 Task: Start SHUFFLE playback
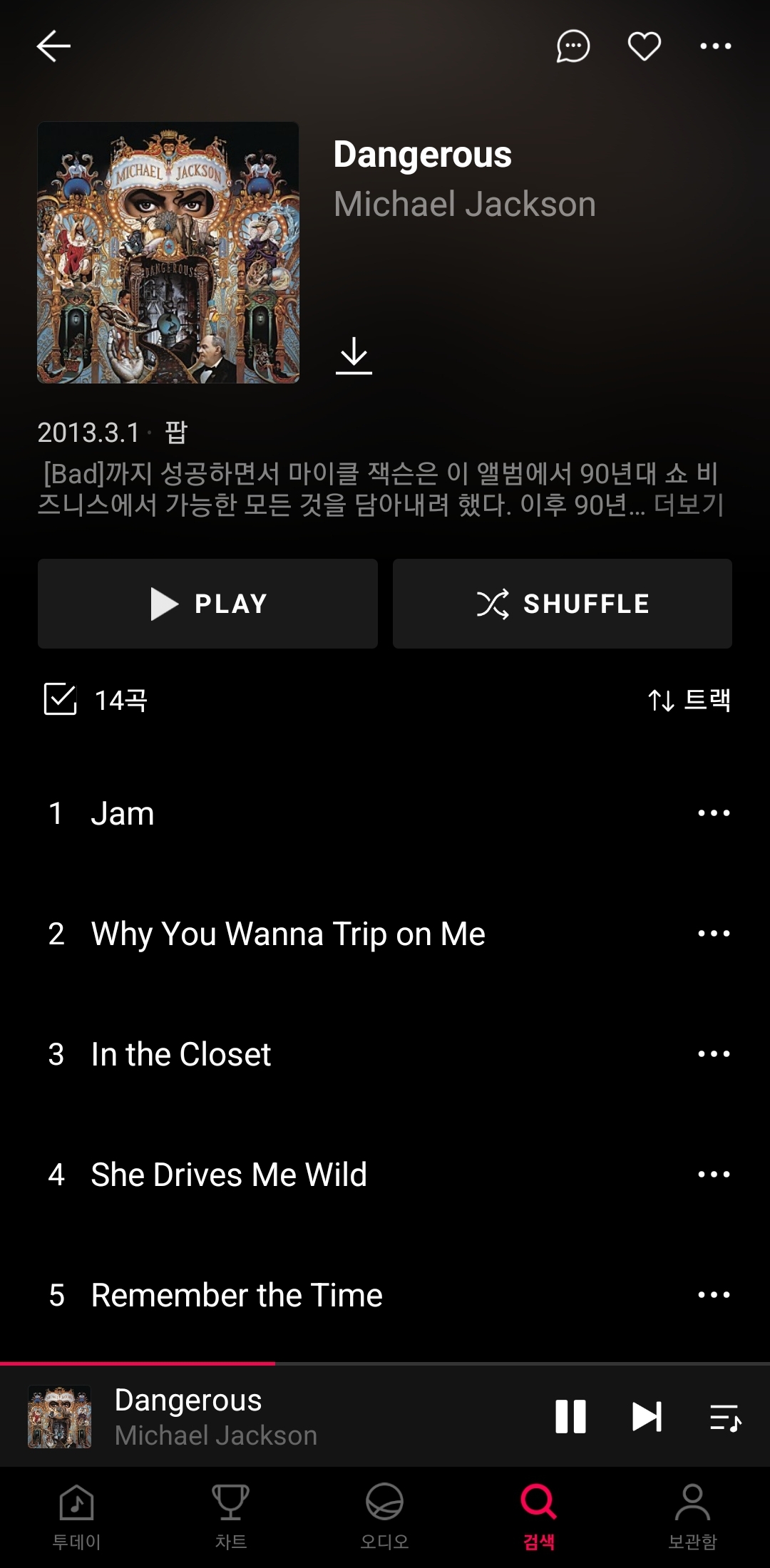click(x=562, y=604)
